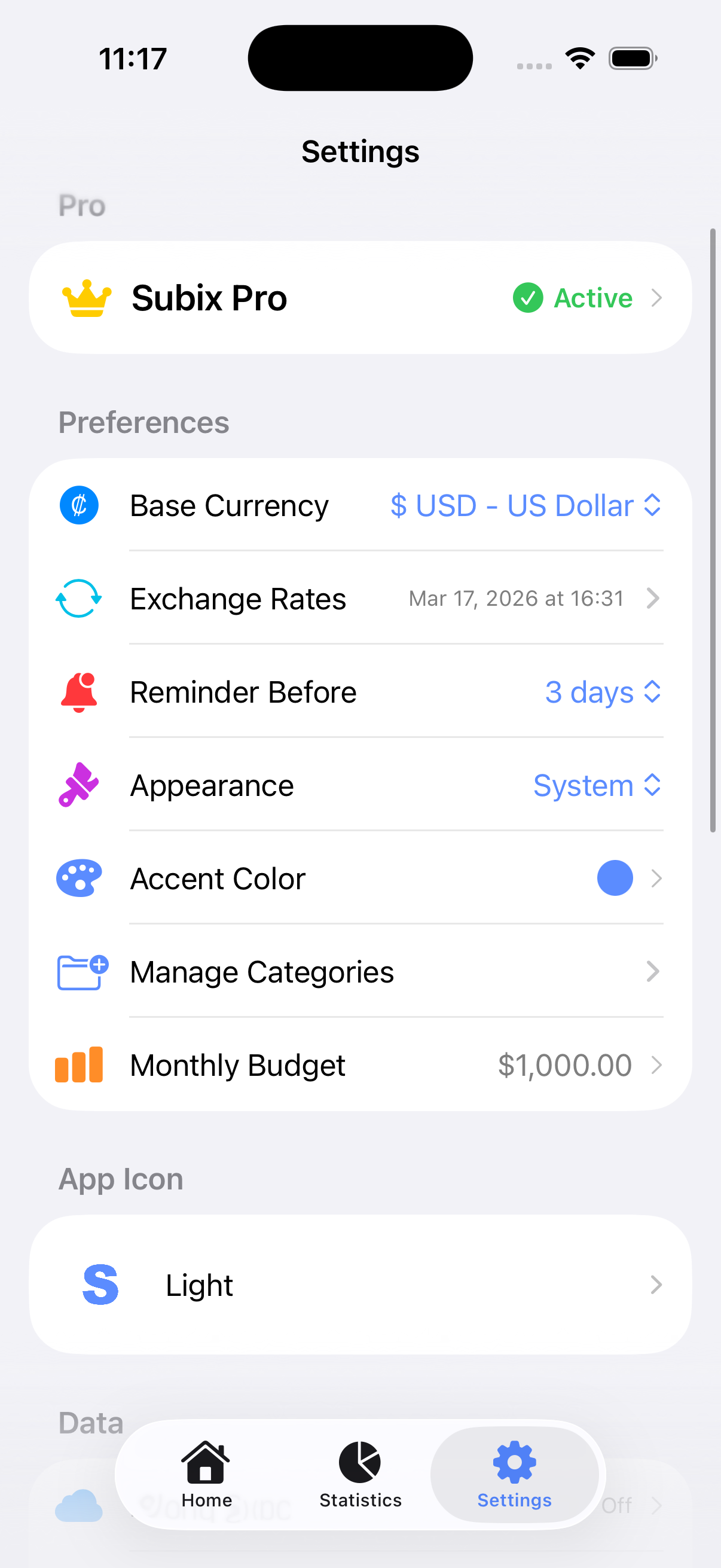Tap the Accent Color palette icon

(x=79, y=878)
